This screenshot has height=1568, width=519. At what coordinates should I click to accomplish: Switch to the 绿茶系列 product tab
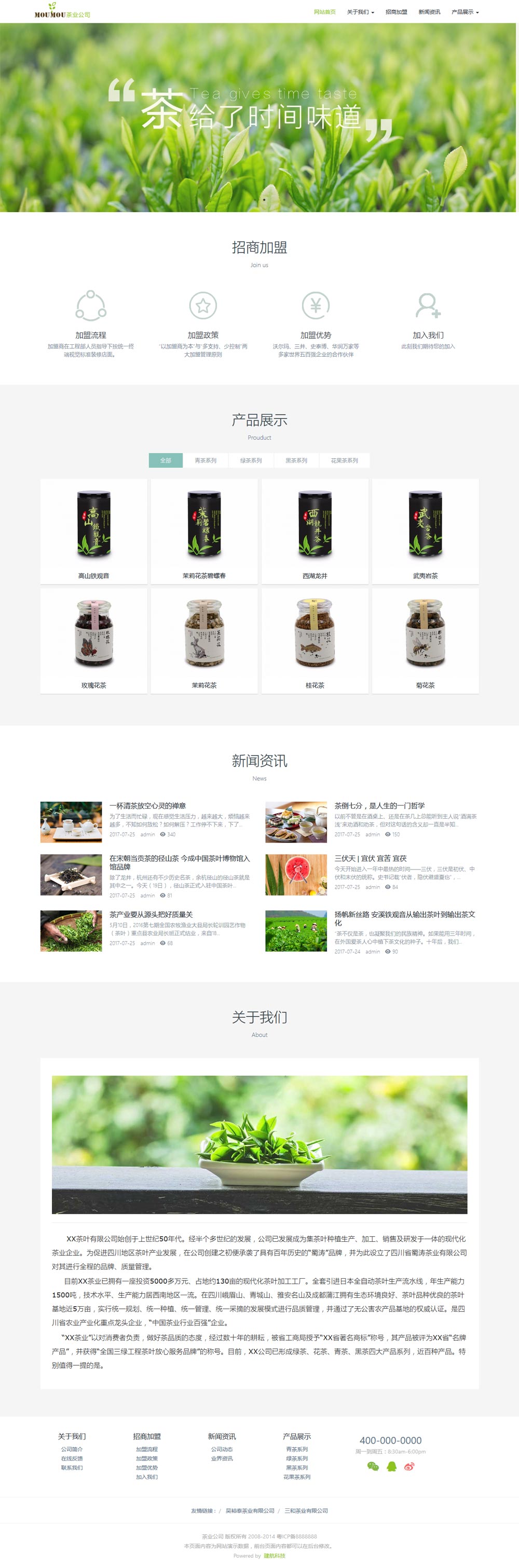coord(250,460)
